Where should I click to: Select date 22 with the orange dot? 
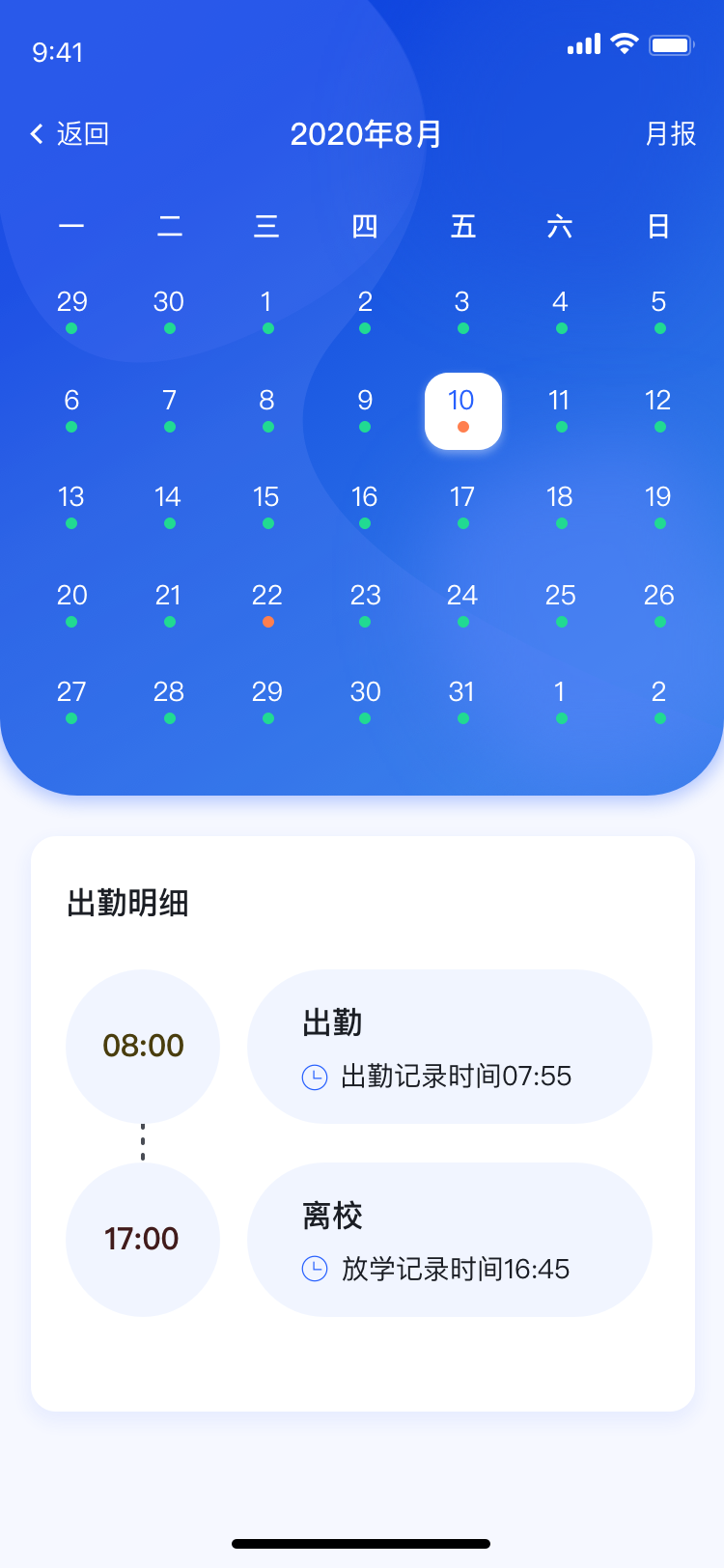pos(267,601)
